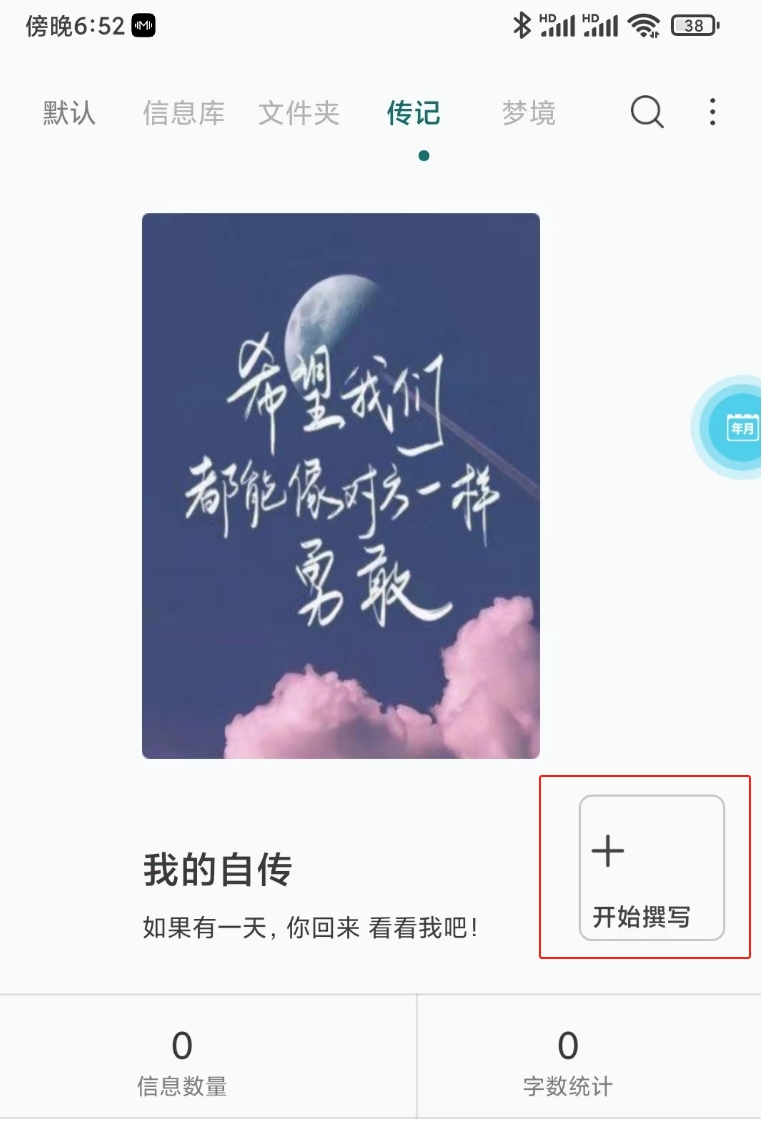765x1123 pixels.
Task: Tap 开始撰写 to start writing
Action: (x=651, y=868)
